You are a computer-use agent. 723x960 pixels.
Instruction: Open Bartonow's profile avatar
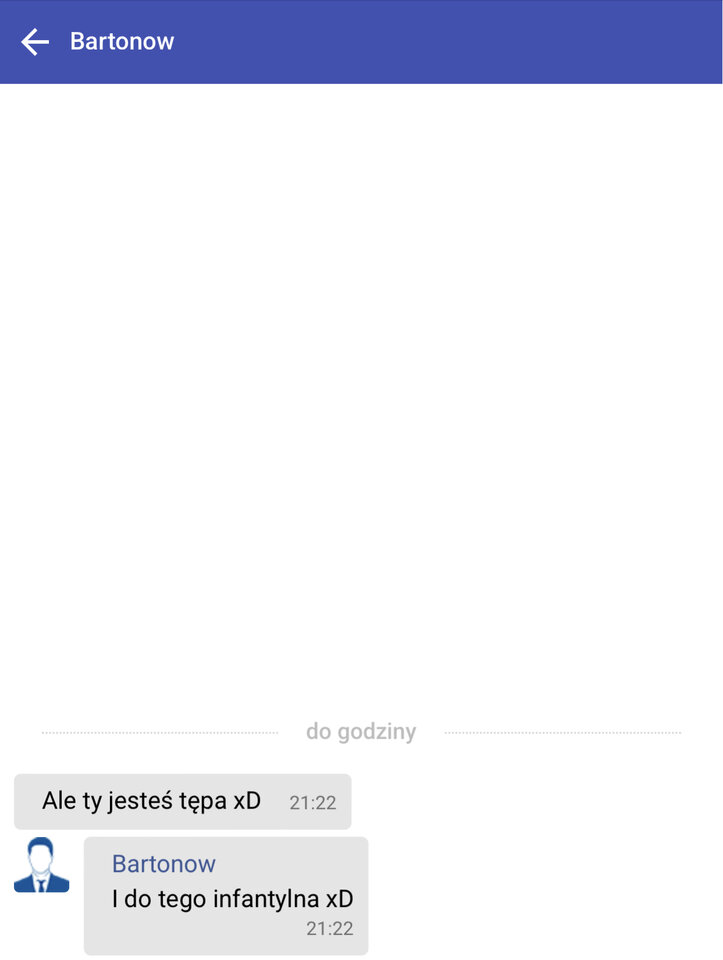tap(42, 865)
